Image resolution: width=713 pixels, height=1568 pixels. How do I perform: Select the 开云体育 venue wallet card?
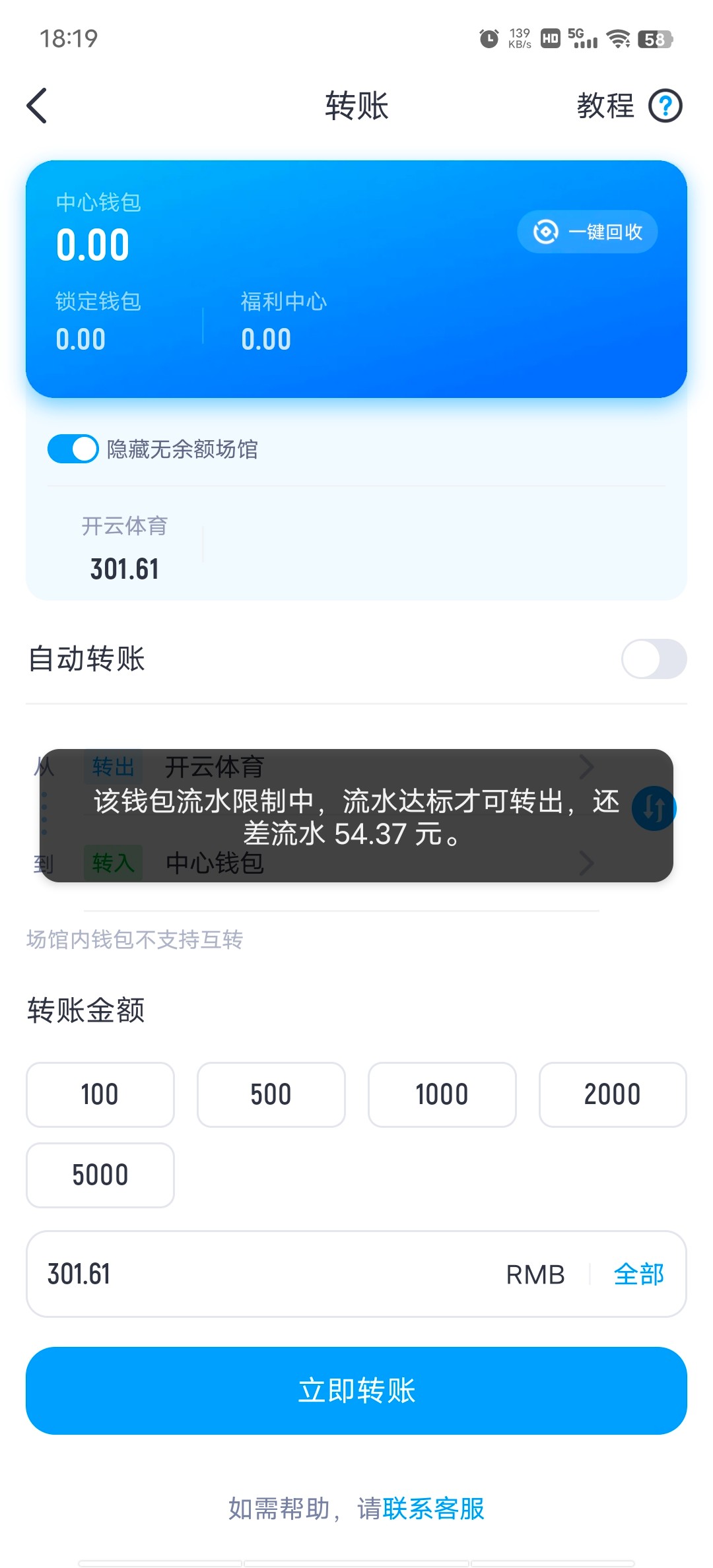pos(124,548)
